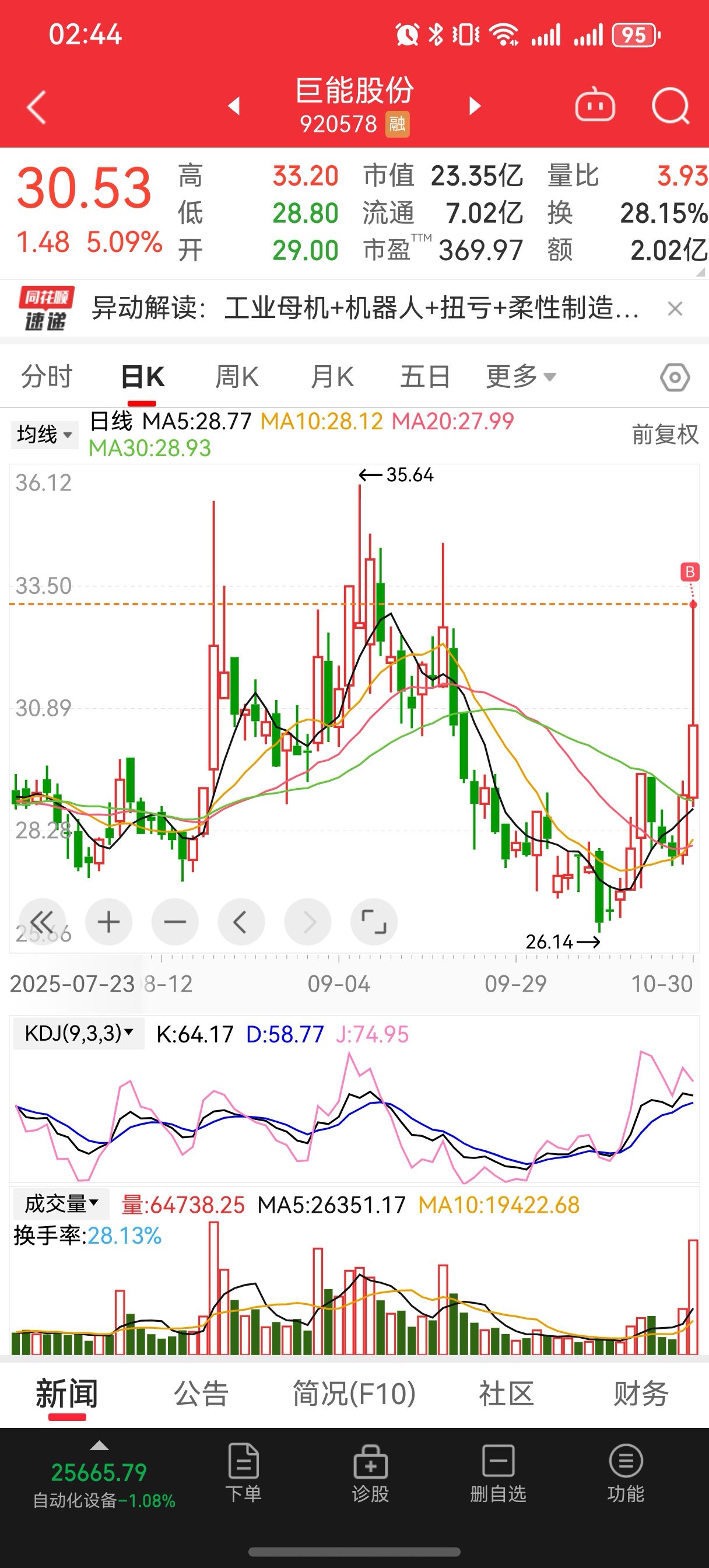Change the KDJ(9,3,3) indicator

[79, 1034]
